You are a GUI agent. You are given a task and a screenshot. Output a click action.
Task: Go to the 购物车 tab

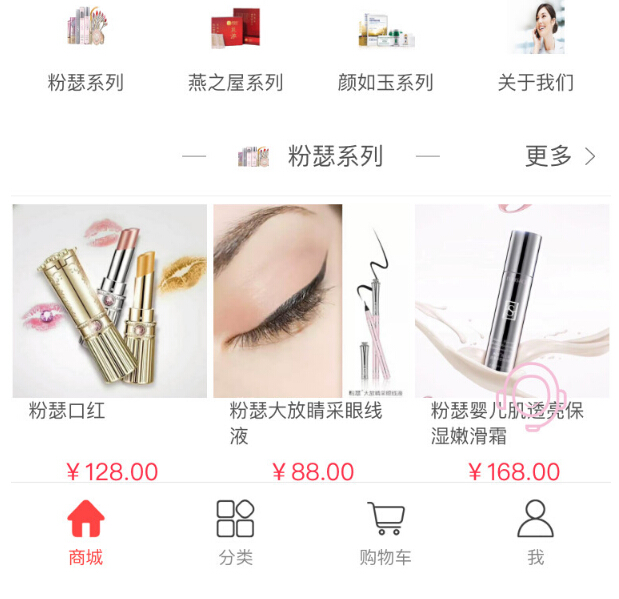click(x=385, y=532)
